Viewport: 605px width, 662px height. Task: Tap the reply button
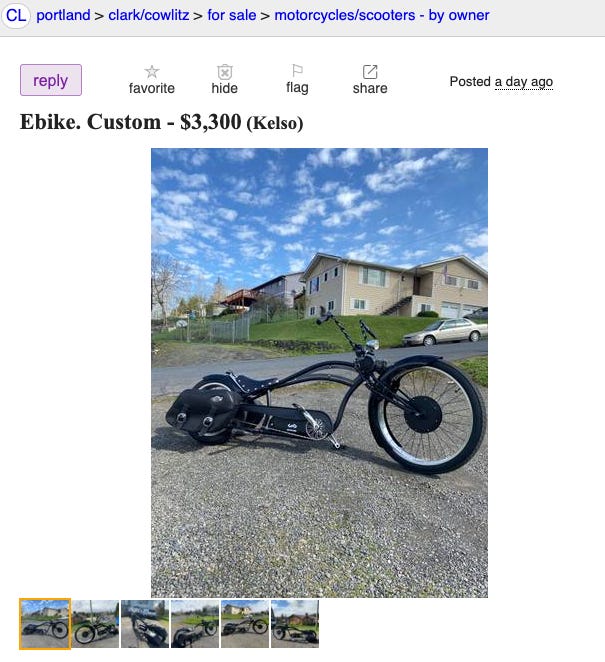click(51, 80)
